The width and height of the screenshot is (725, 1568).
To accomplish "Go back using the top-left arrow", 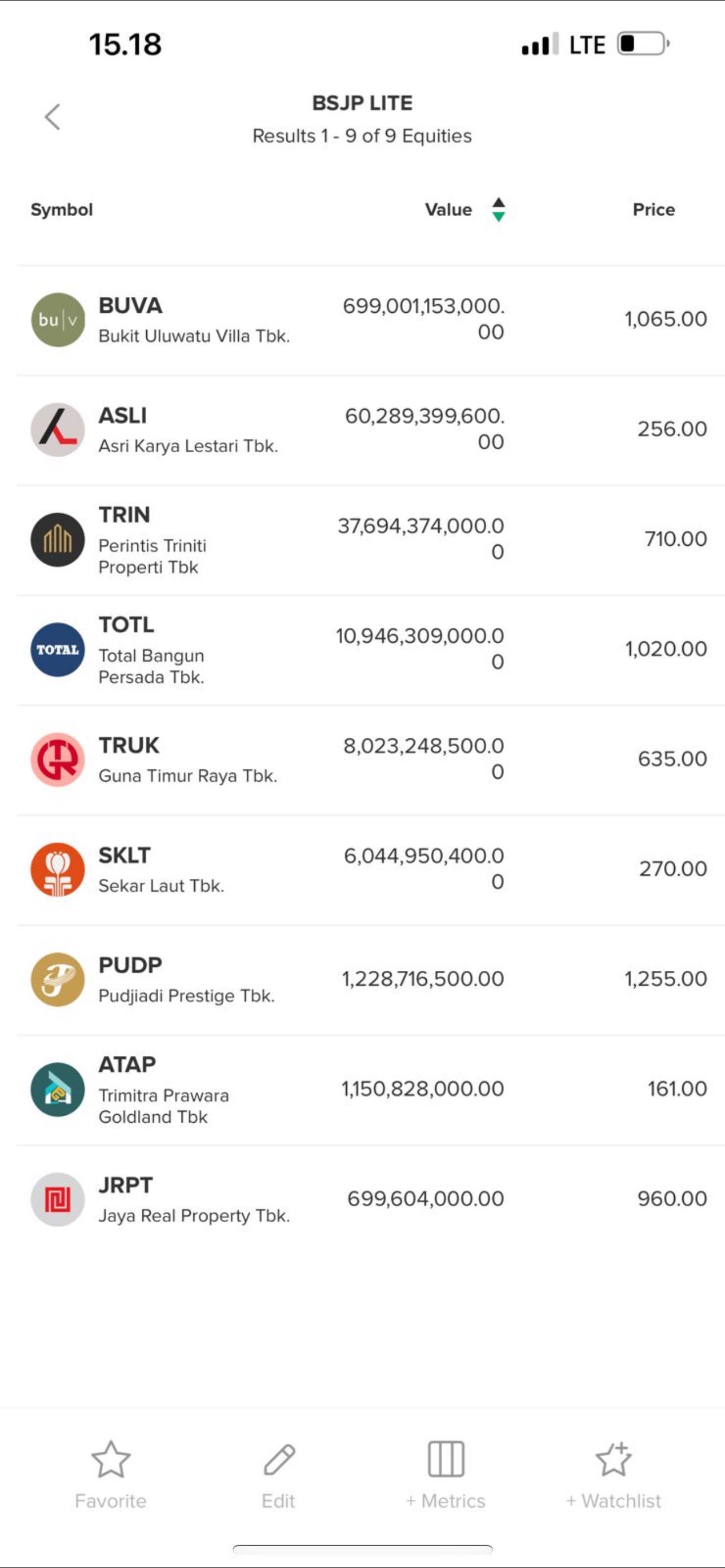I will [x=53, y=117].
